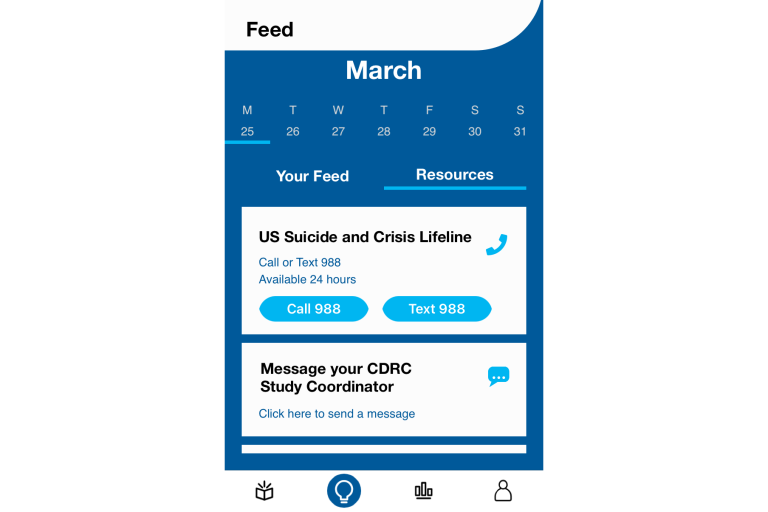768x512 pixels.
Task: Open the profile tab in bottom navigation
Action: coord(503,491)
